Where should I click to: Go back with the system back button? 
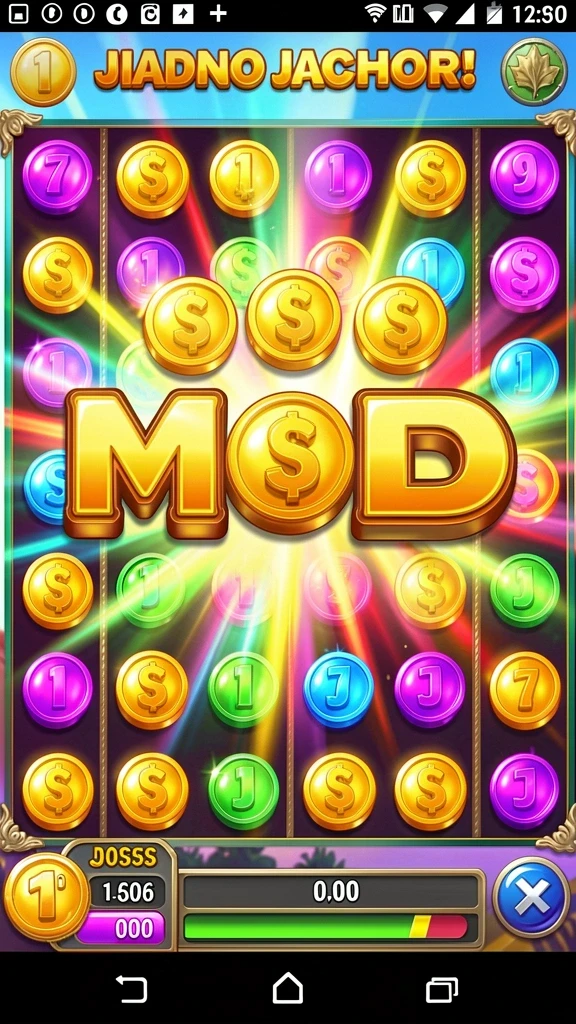(131, 988)
